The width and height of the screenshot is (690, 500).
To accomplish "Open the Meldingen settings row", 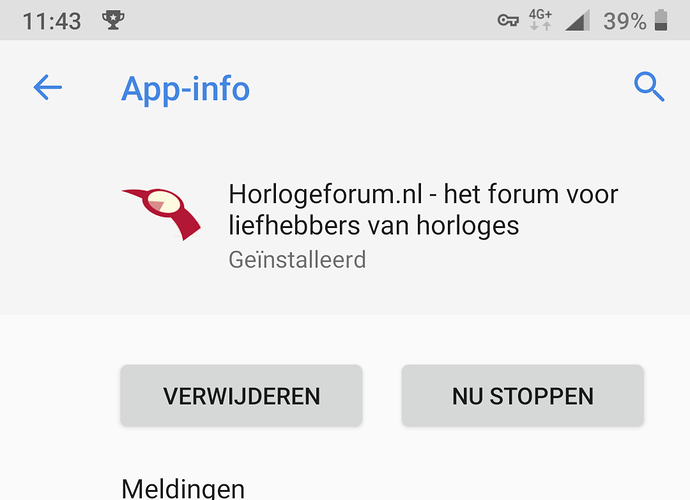I will coord(183,488).
